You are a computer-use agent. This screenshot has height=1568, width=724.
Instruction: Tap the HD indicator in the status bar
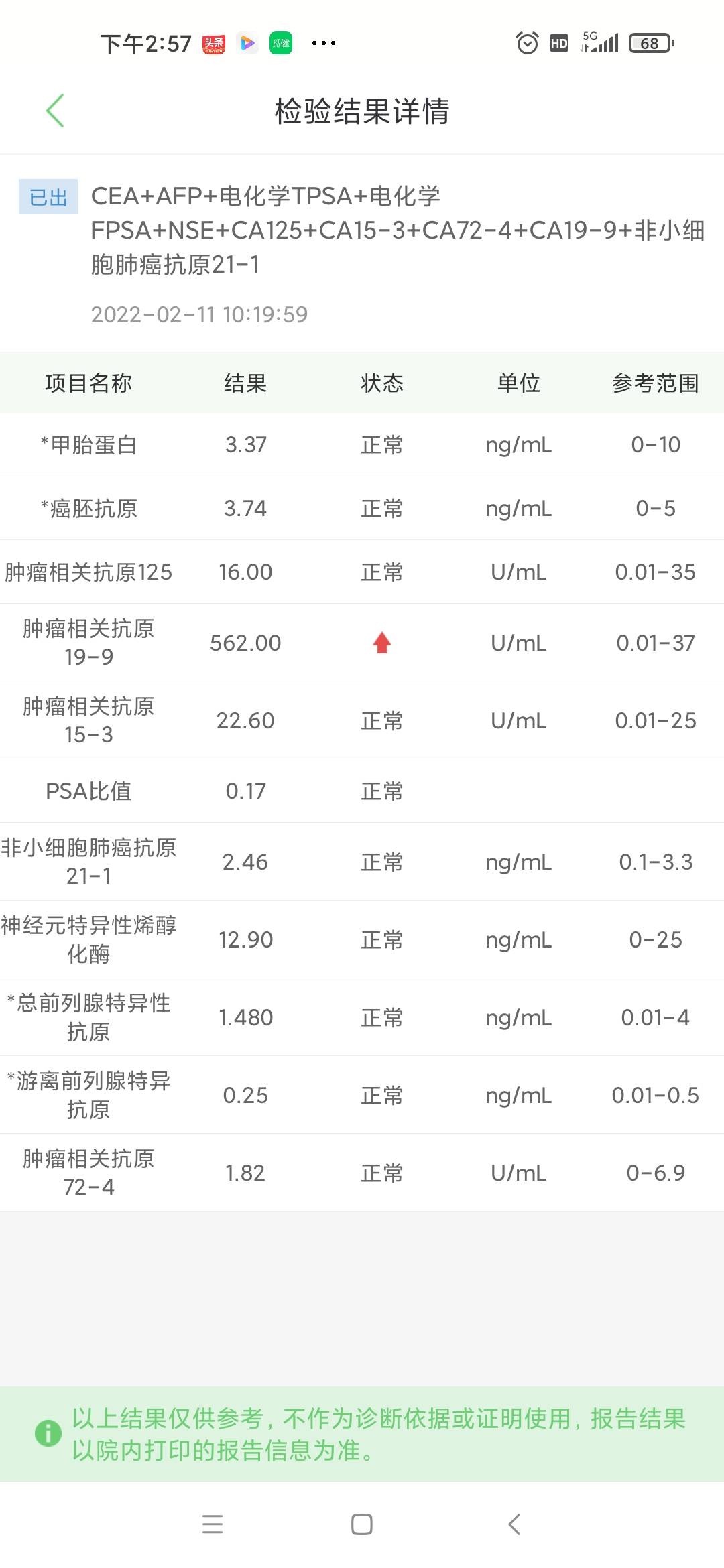pyautogui.click(x=558, y=43)
